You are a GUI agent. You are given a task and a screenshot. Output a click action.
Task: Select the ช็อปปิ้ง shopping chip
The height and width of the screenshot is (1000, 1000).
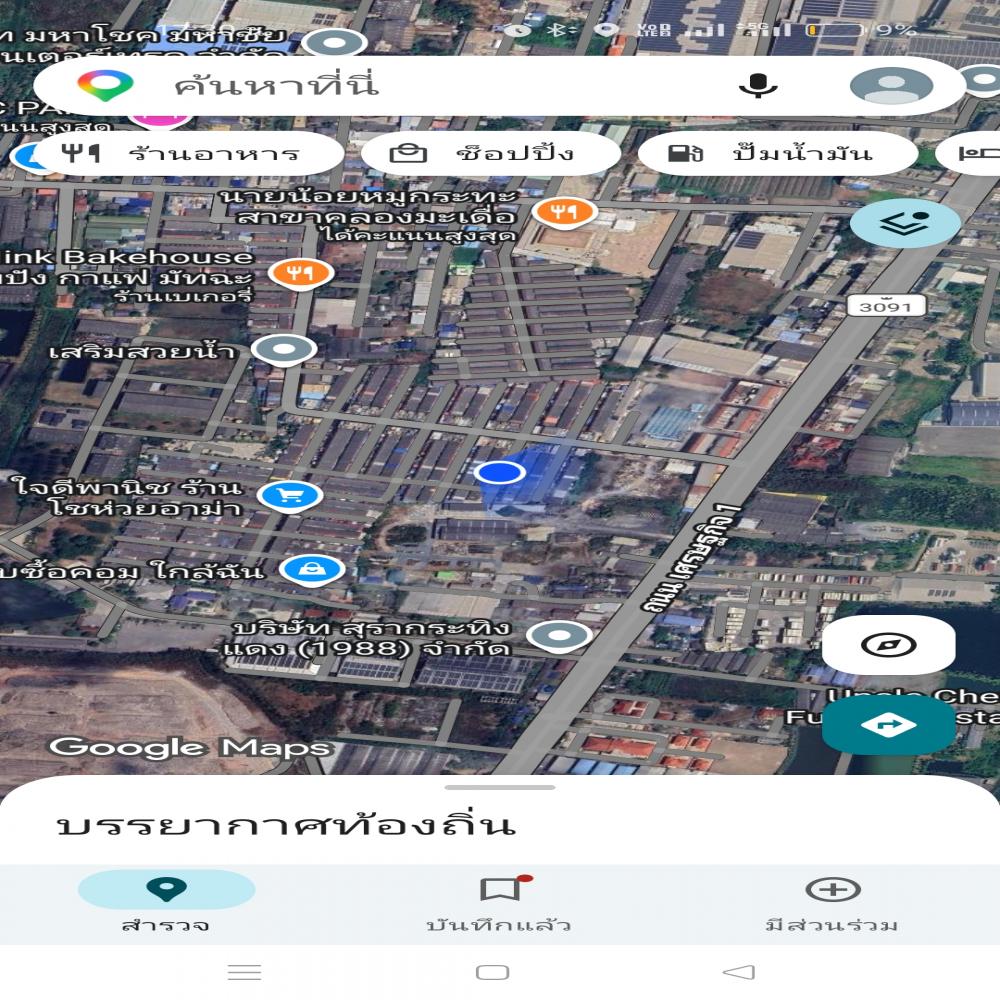pos(490,154)
